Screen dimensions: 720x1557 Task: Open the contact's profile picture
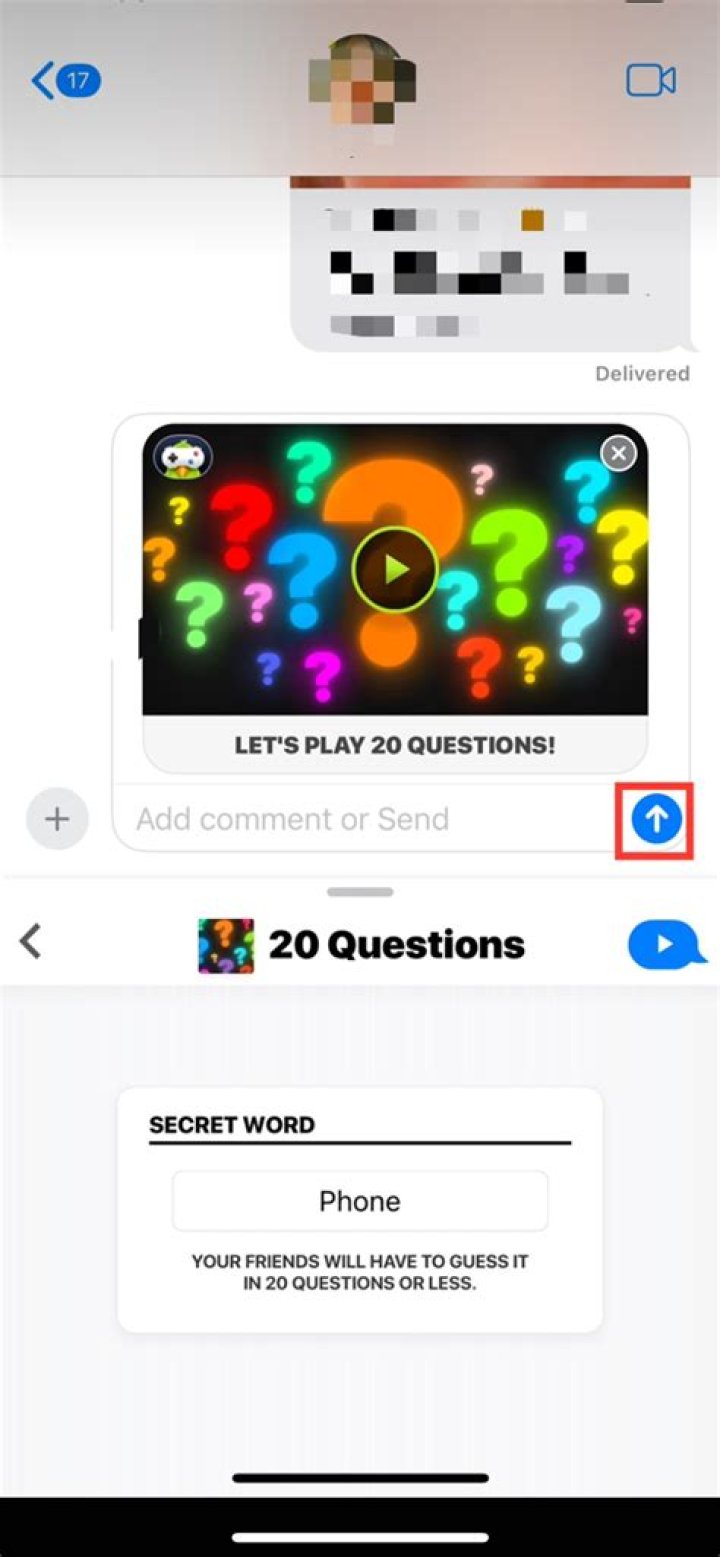click(x=360, y=80)
